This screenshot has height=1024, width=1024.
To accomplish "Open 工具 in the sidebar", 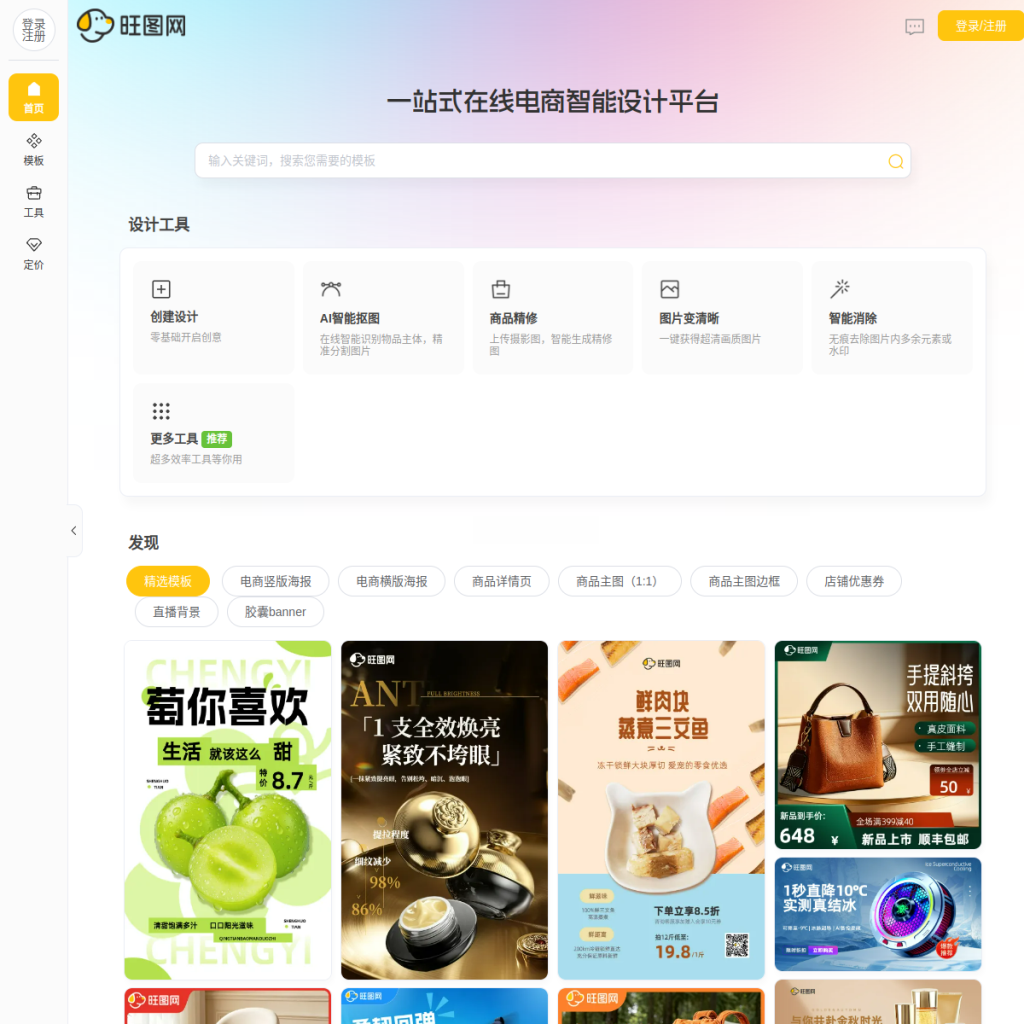I will coord(34,202).
